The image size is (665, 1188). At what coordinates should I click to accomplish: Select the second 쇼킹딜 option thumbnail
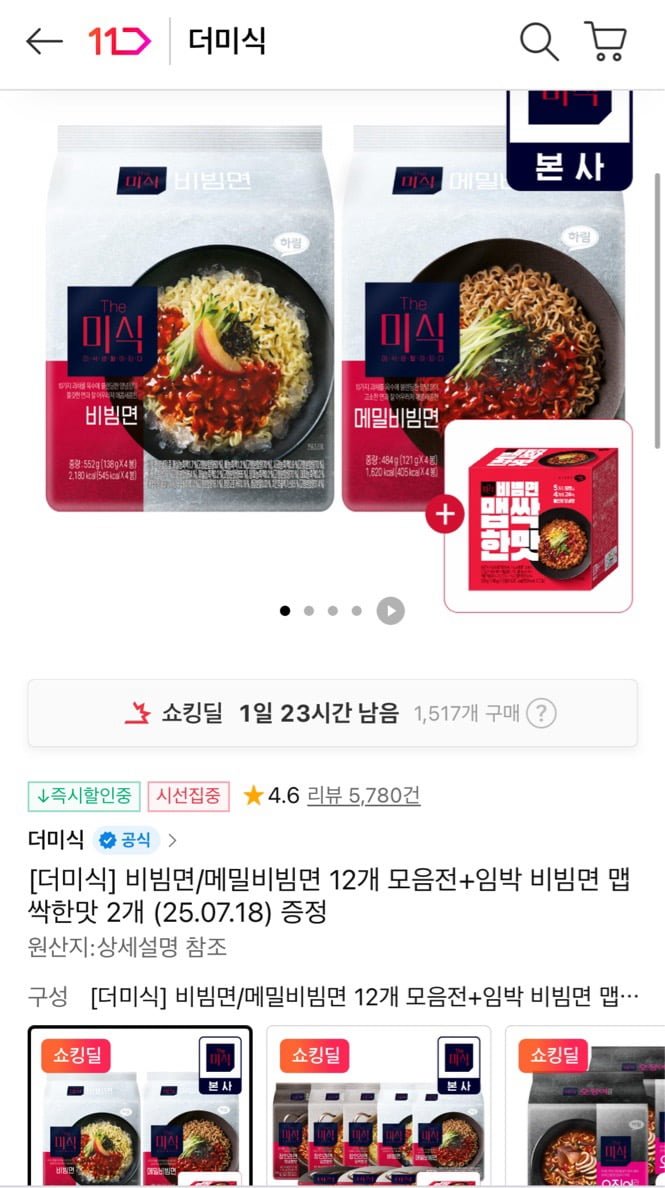[378, 1105]
